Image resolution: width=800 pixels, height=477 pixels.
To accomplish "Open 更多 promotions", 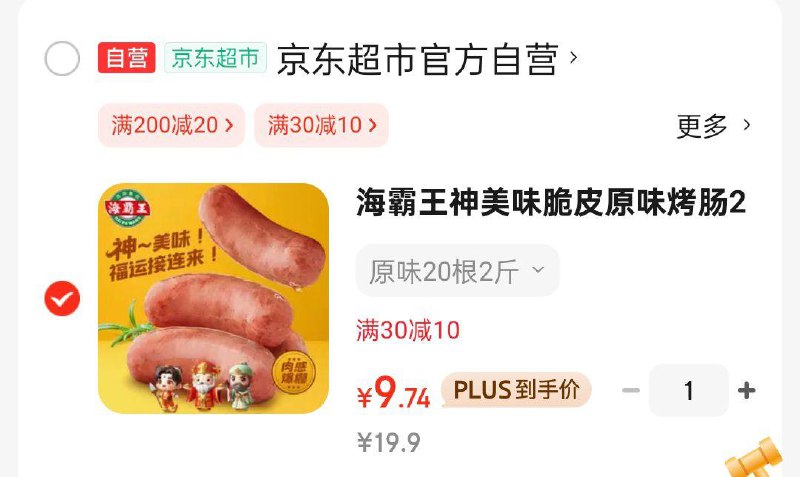I will click(713, 126).
